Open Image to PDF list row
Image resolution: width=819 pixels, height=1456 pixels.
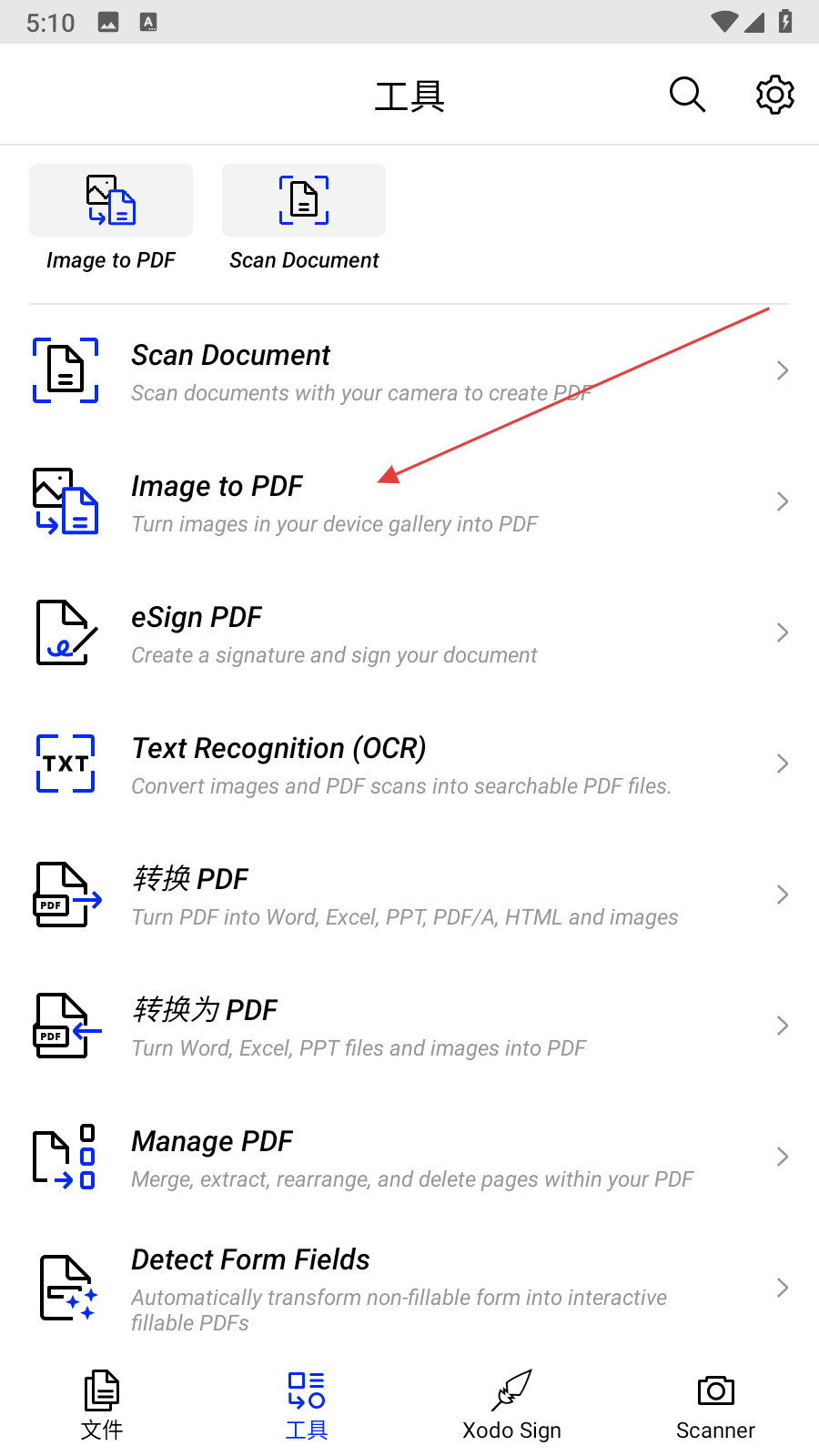point(409,502)
